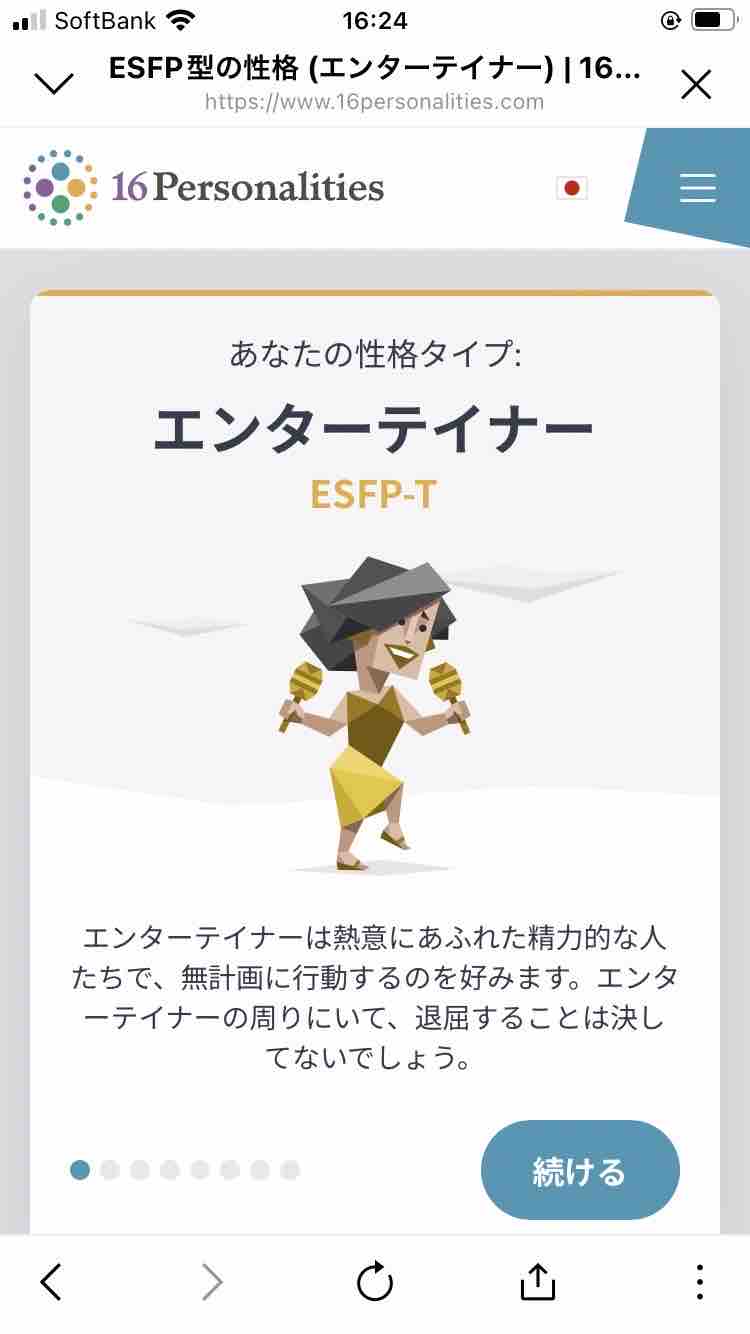Tap the back navigation arrow

pos(52,1281)
